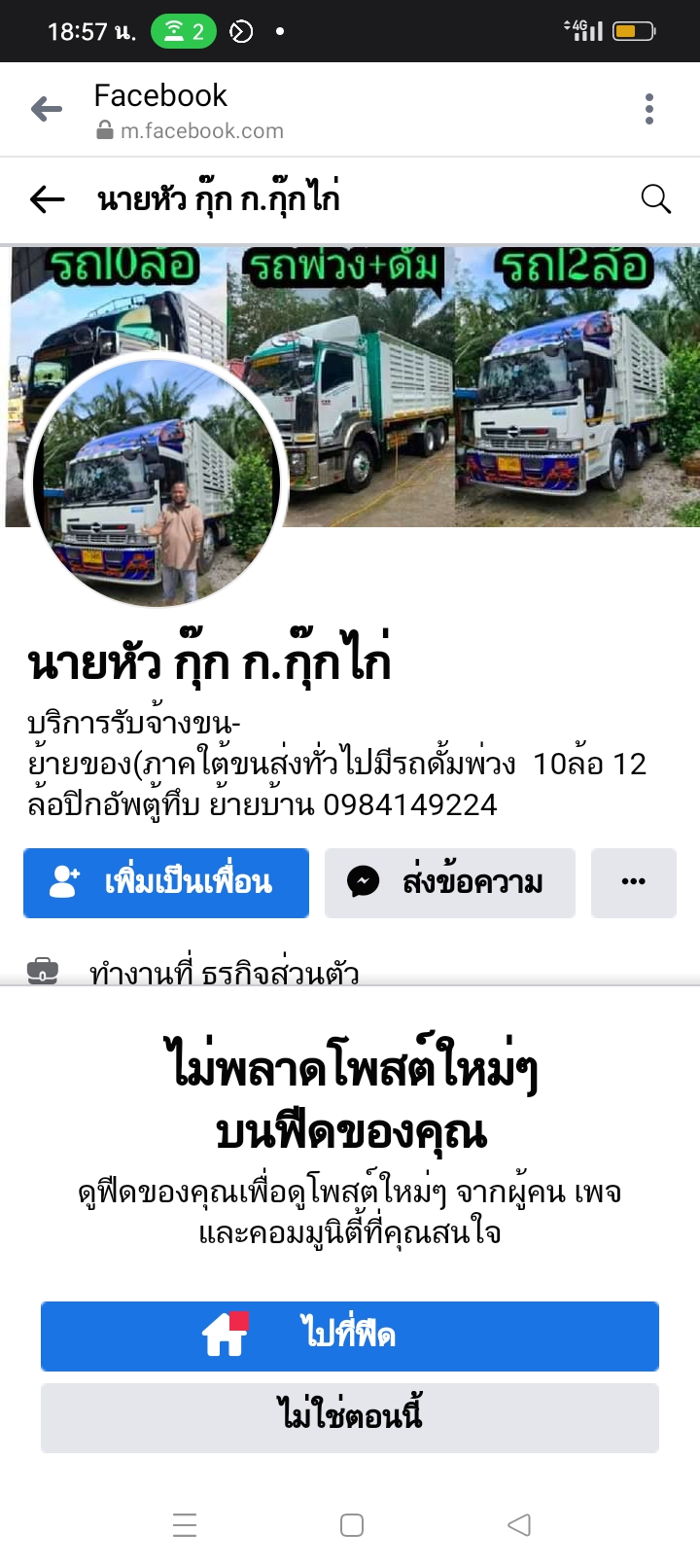The width and height of the screenshot is (700, 1568).
Task: Search within this Facebook profile
Action: tap(656, 199)
